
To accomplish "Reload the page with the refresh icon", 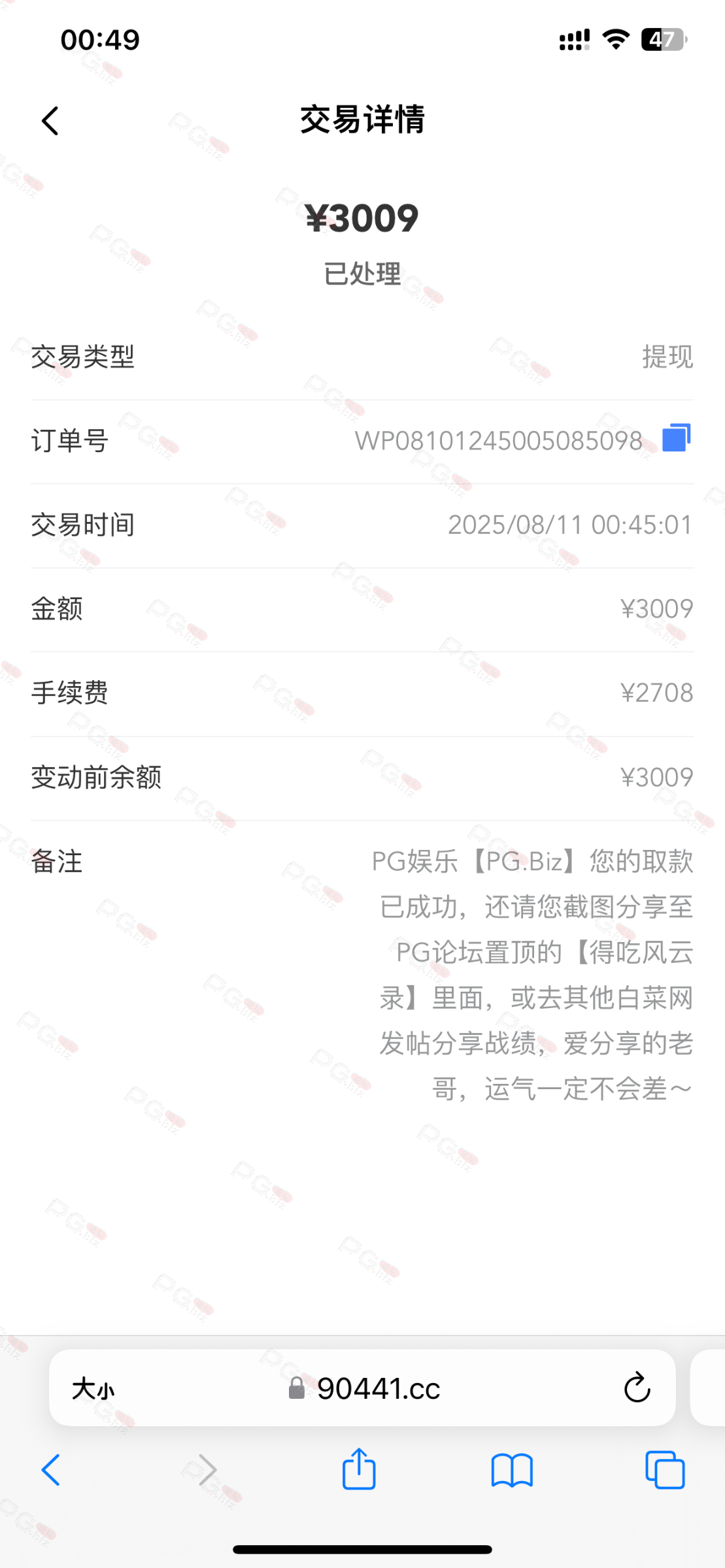I will click(637, 1388).
